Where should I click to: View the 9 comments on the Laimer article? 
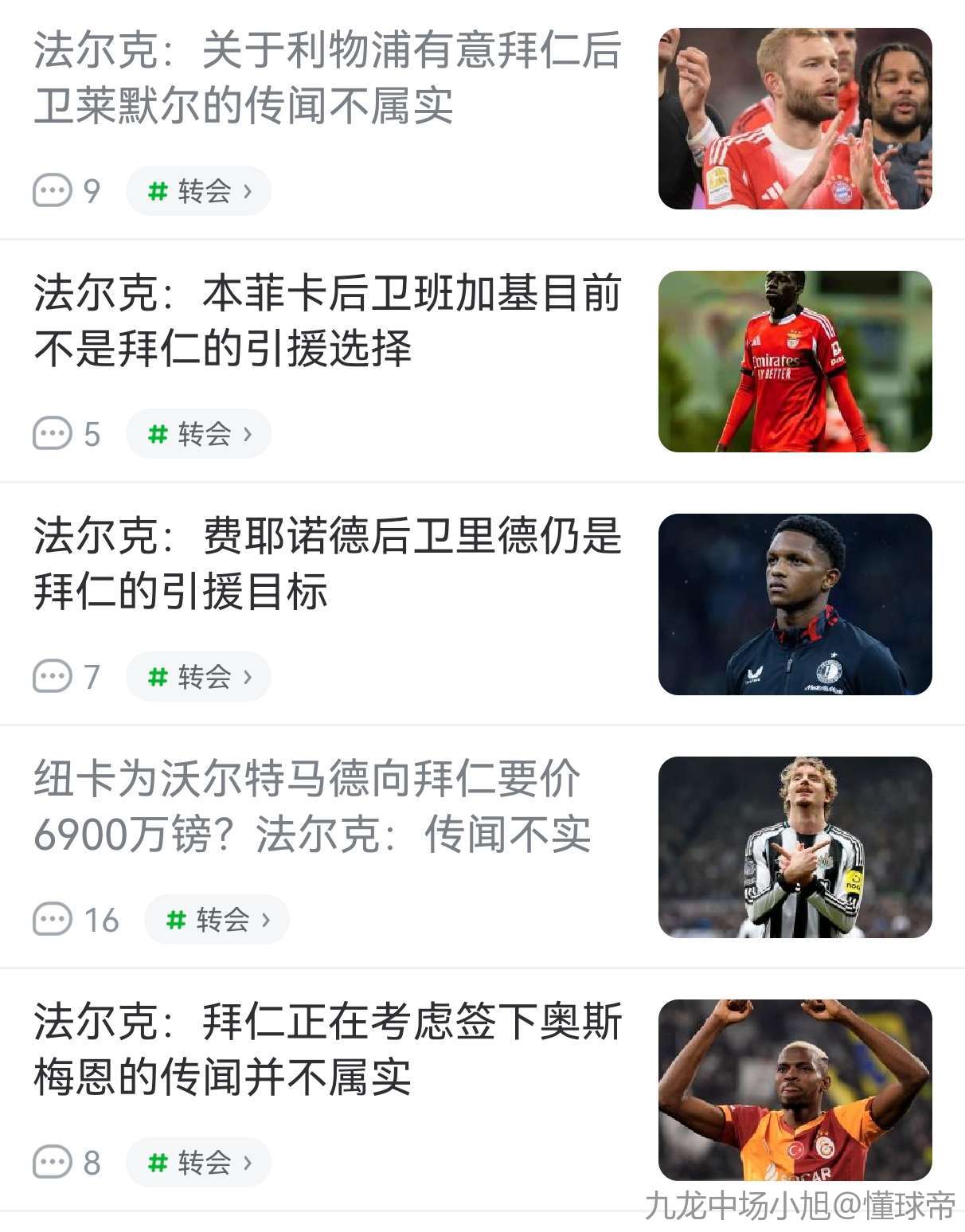click(67, 191)
